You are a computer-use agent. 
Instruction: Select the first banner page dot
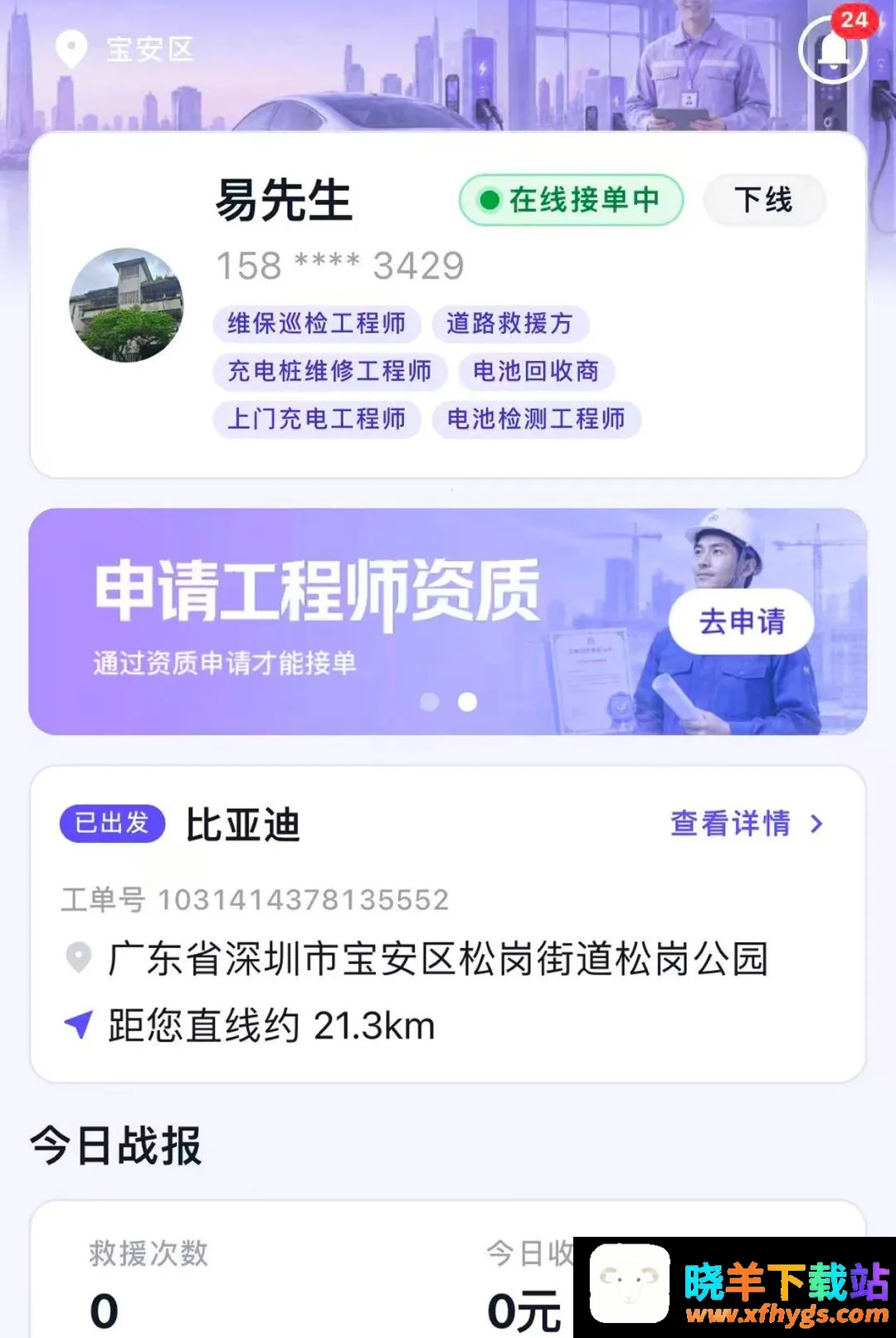point(430,703)
